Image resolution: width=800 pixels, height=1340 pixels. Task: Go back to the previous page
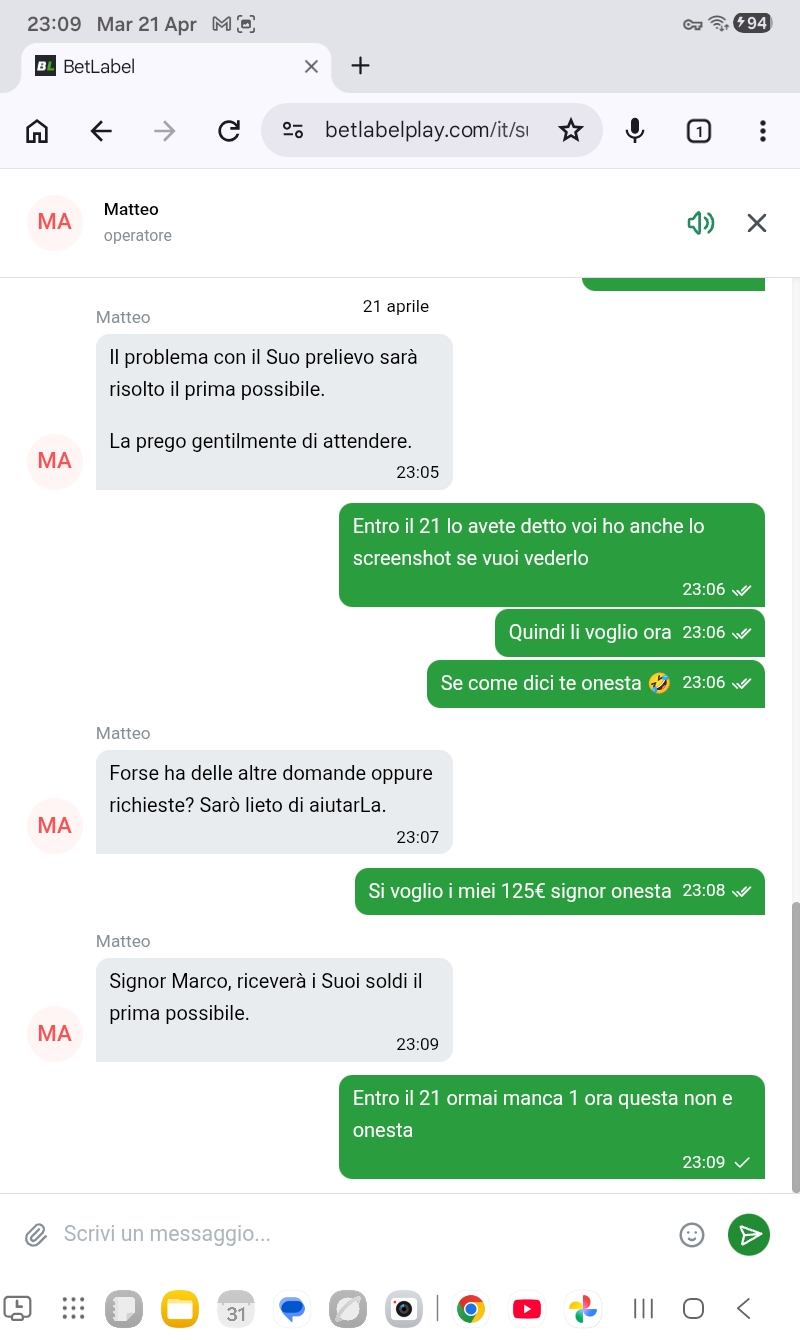101,130
